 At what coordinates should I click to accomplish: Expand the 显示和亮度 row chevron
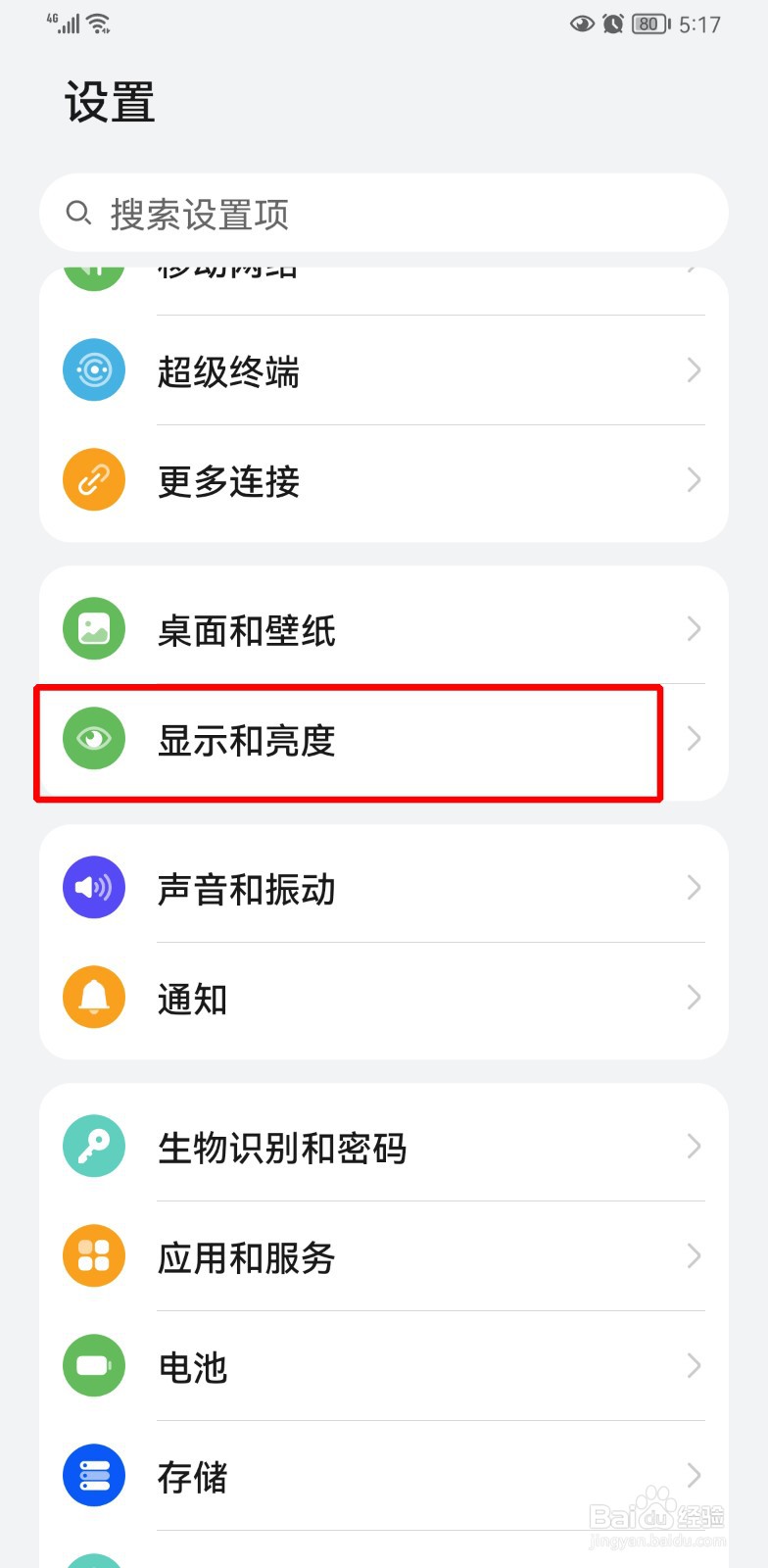point(695,738)
